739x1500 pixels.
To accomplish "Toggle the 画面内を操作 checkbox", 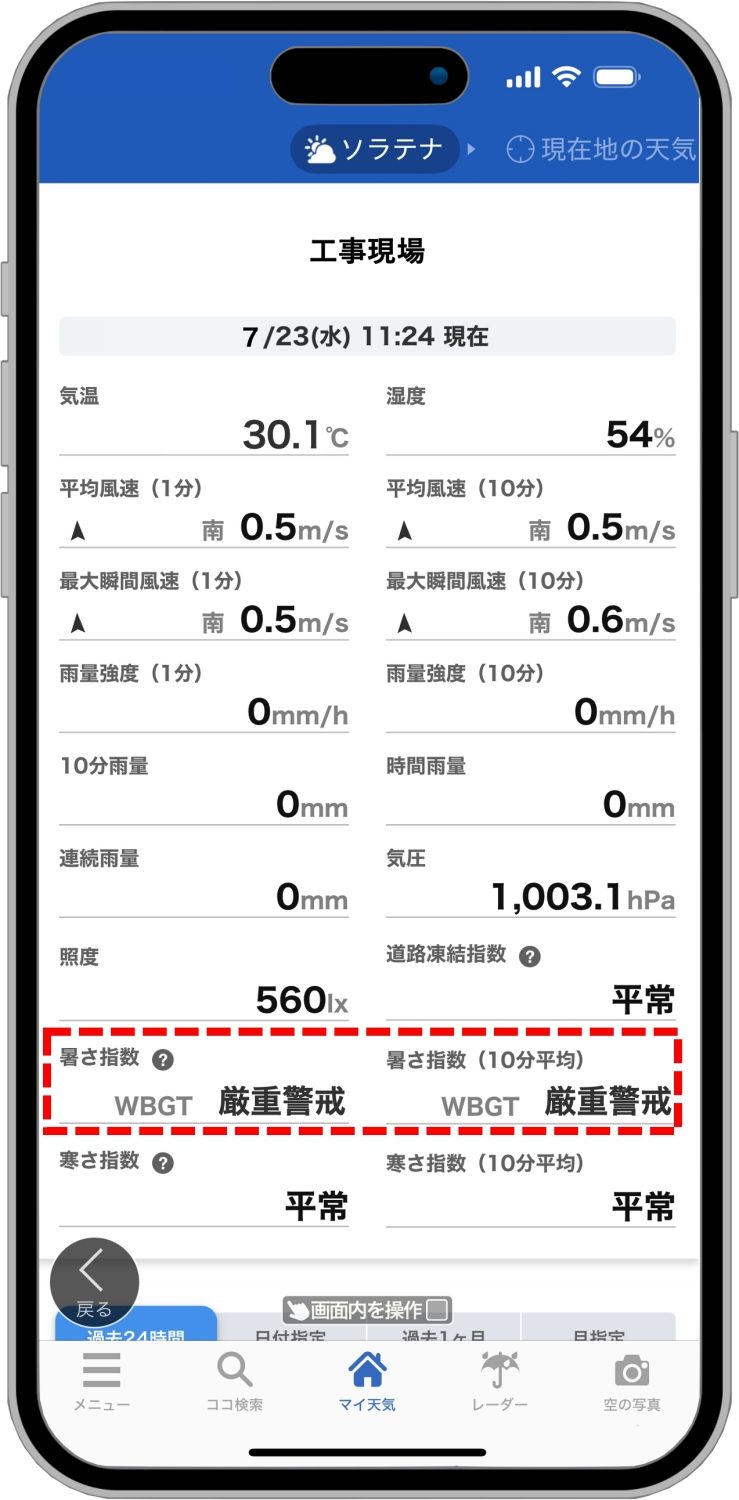I will (436, 1310).
